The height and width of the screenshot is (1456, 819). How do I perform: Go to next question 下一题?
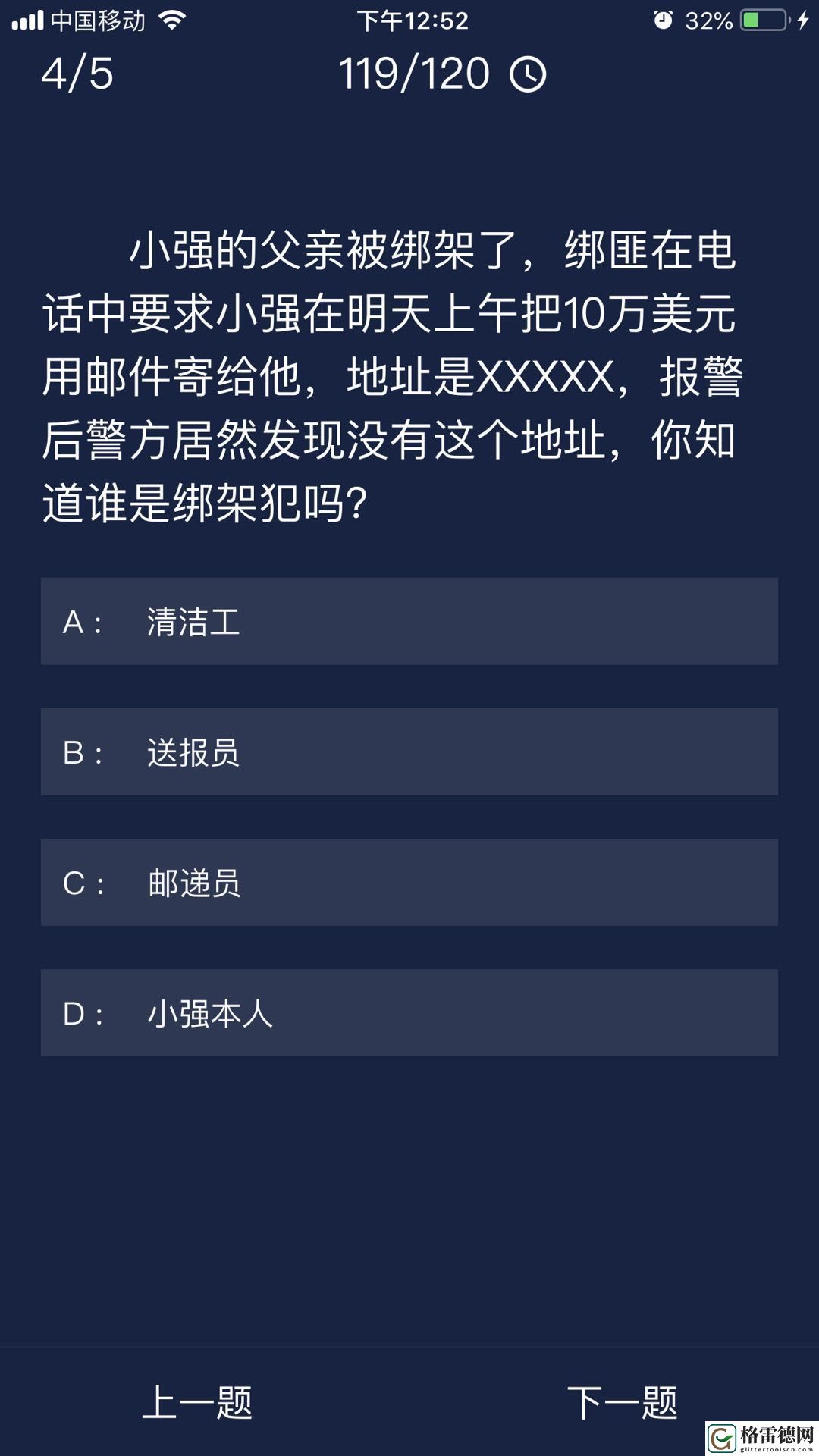tap(622, 1402)
